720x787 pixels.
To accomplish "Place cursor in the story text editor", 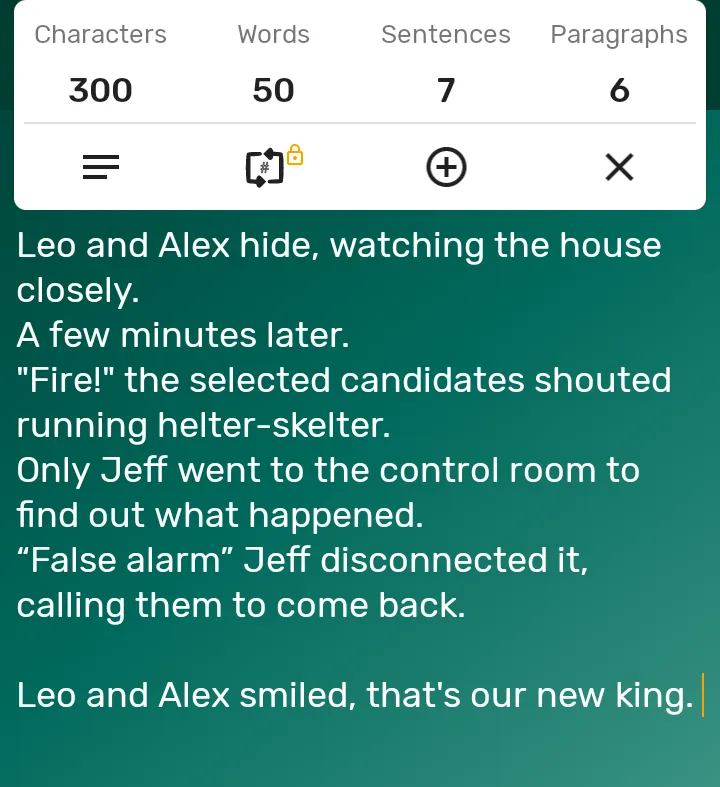I will 360,470.
